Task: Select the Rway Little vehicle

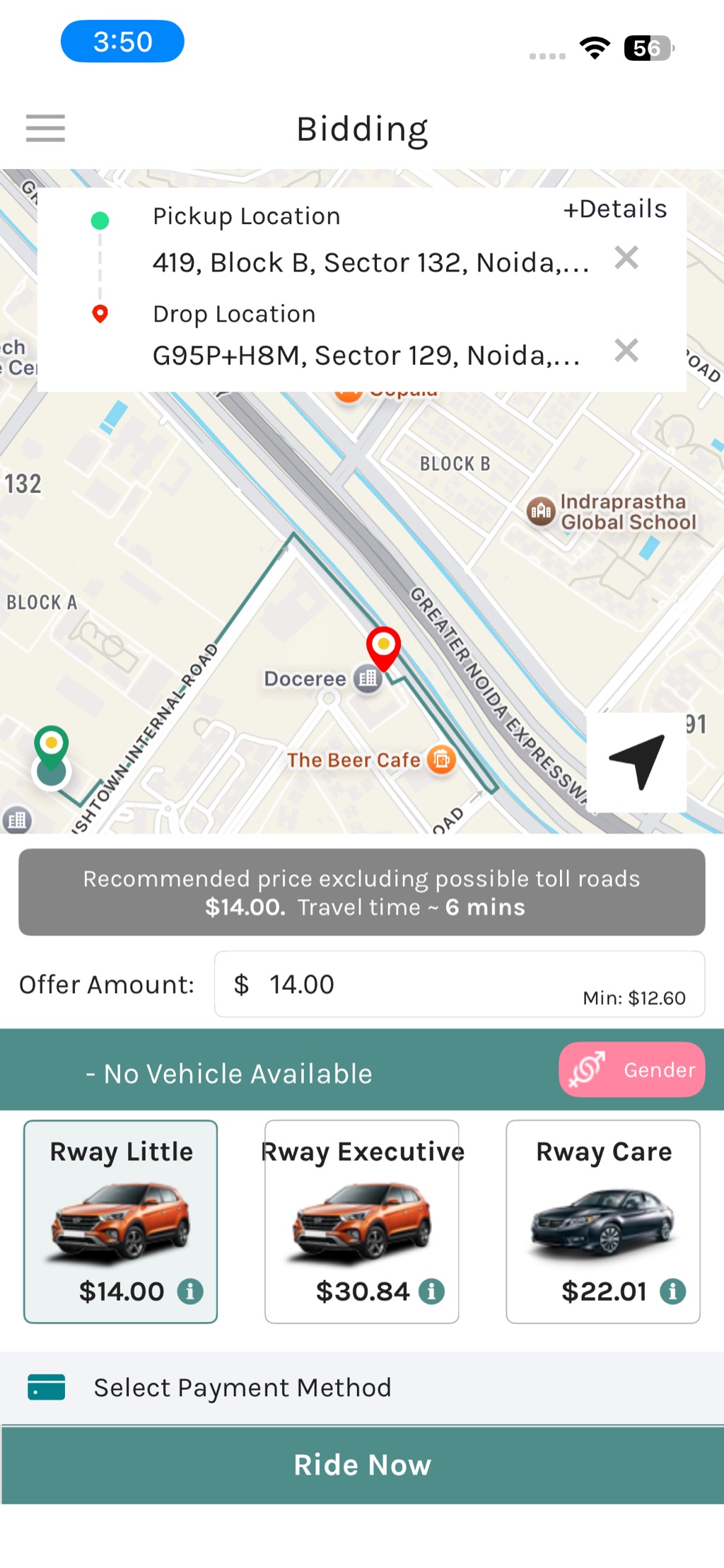Action: coord(121,1220)
